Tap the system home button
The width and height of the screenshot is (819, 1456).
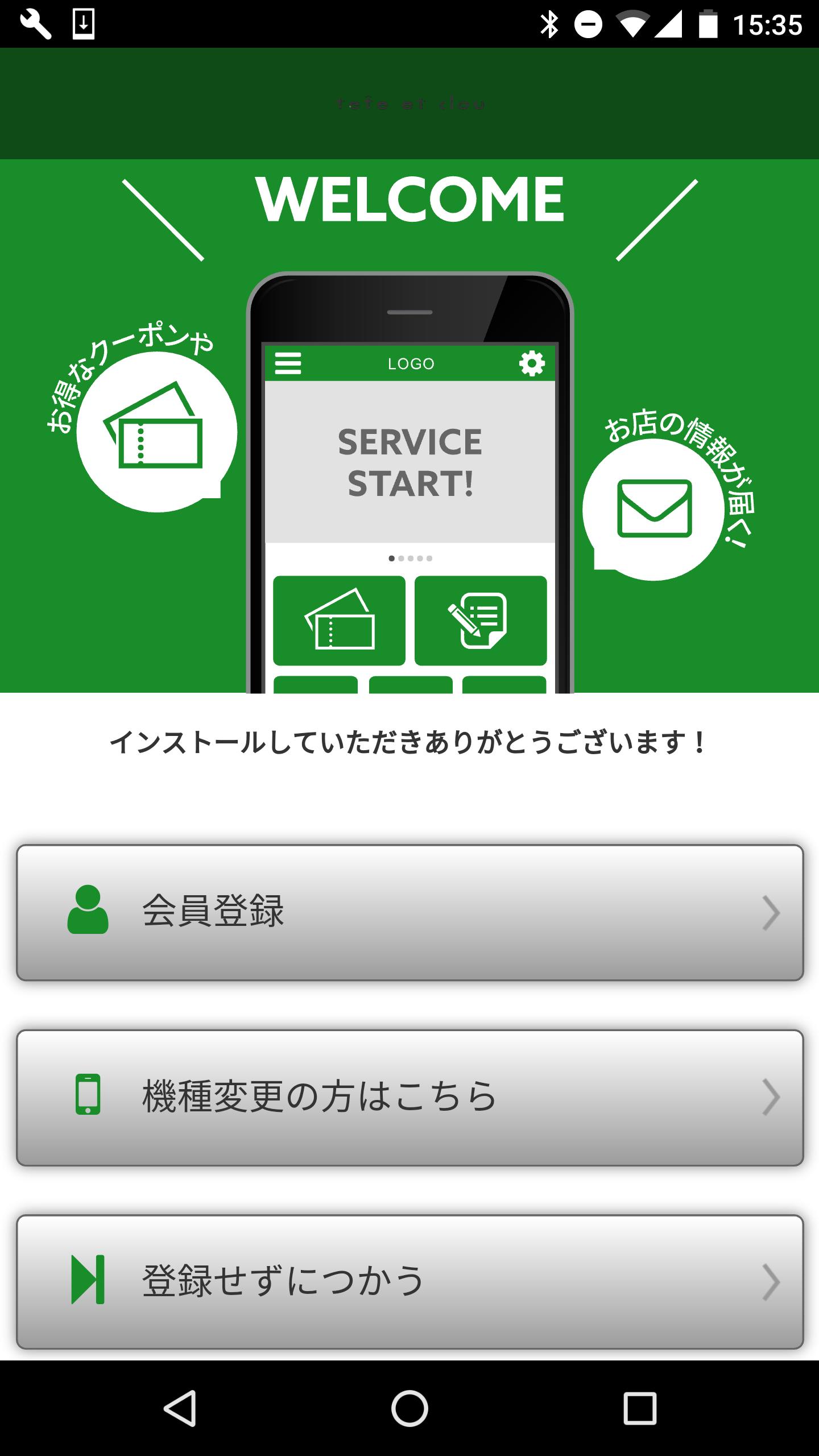coord(409,1408)
